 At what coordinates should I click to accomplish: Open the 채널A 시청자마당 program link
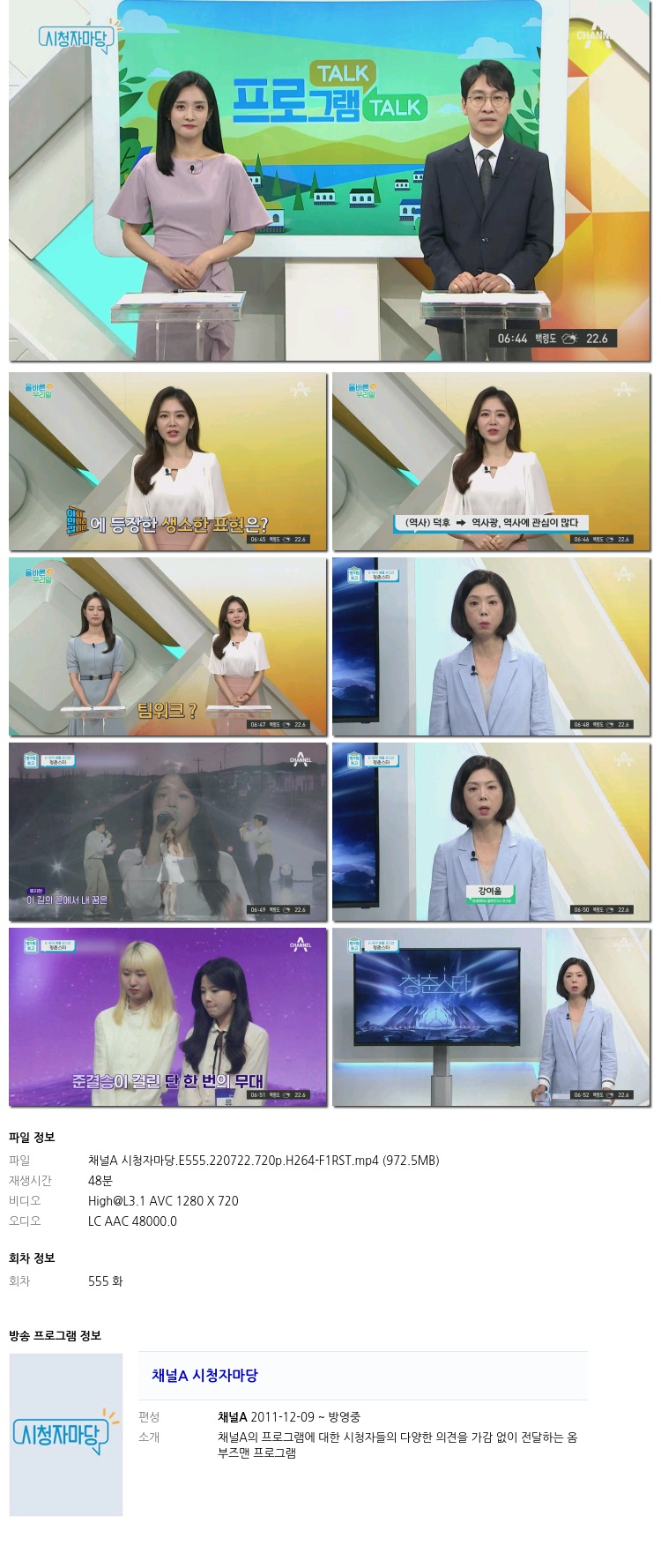(204, 1375)
